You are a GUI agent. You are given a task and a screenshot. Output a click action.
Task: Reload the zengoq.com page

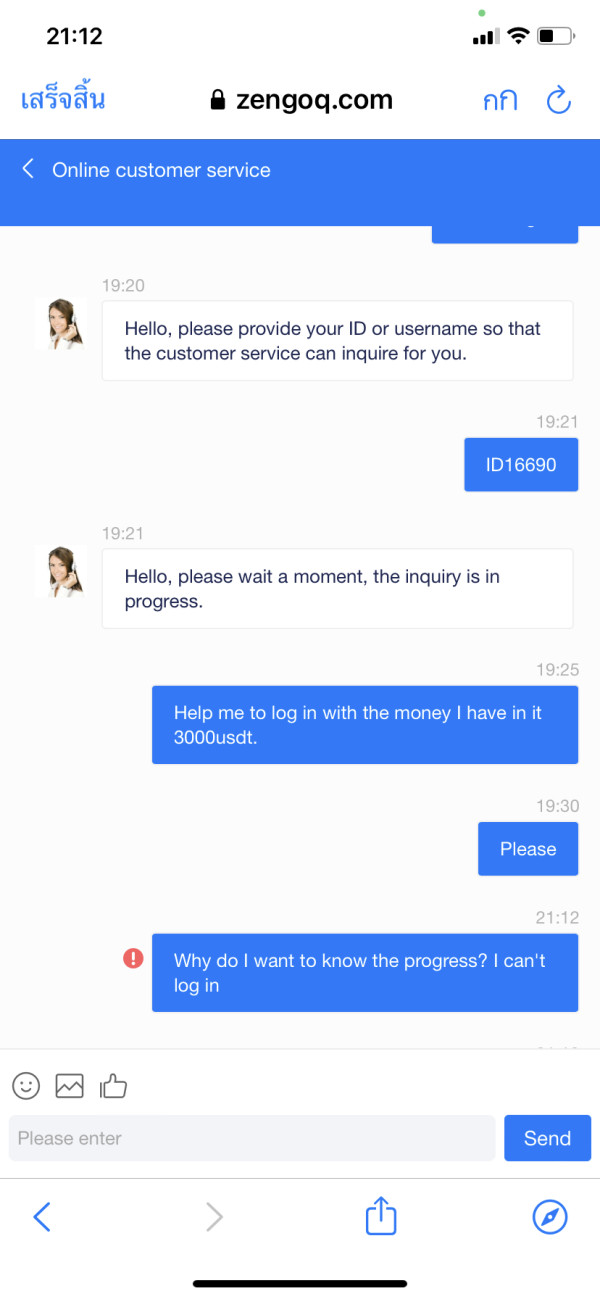coord(558,100)
